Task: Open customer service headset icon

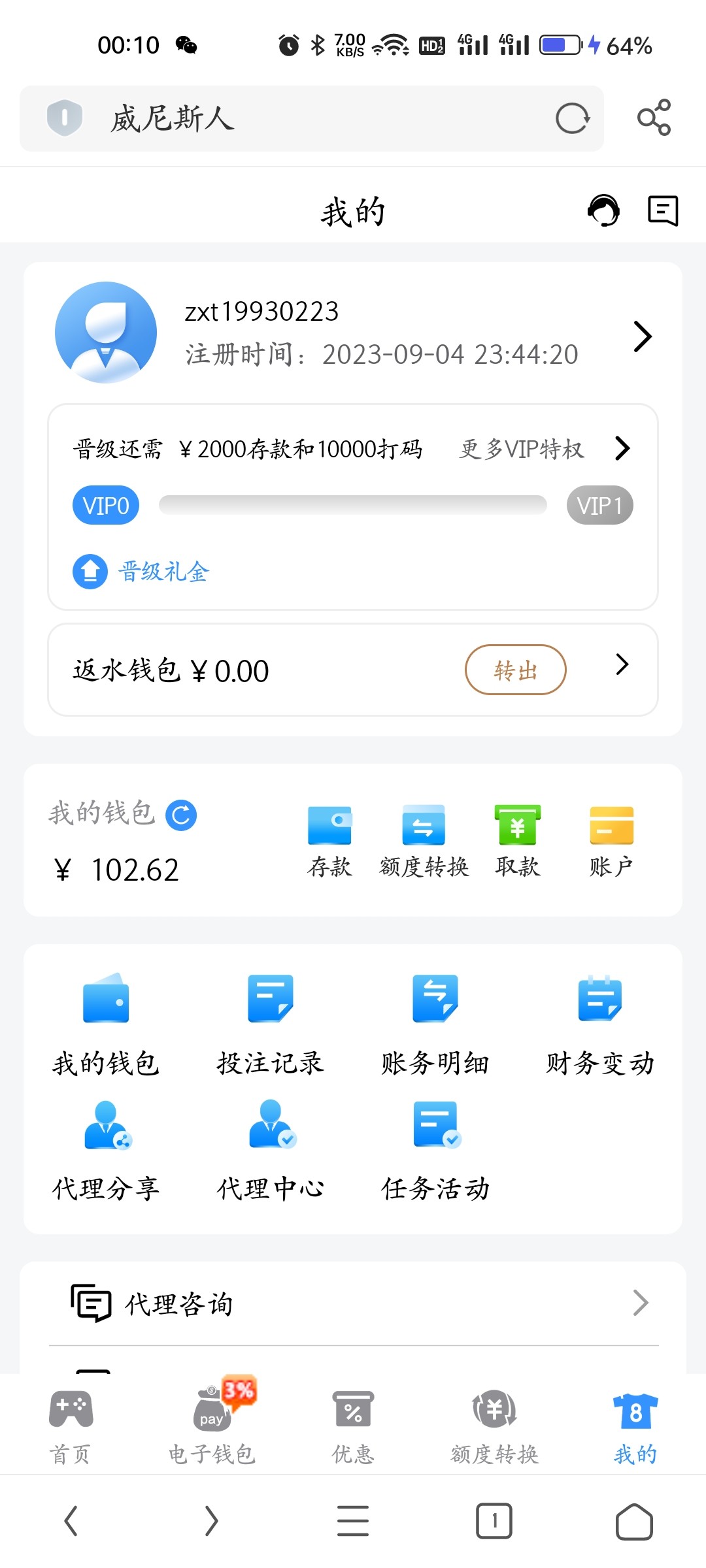Action: [x=603, y=210]
